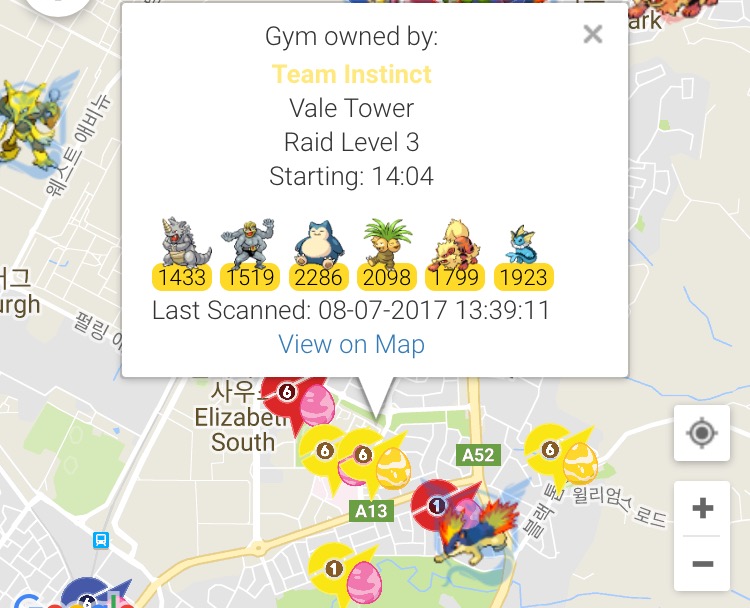
Task: Close the gym info popup
Action: coord(593,35)
